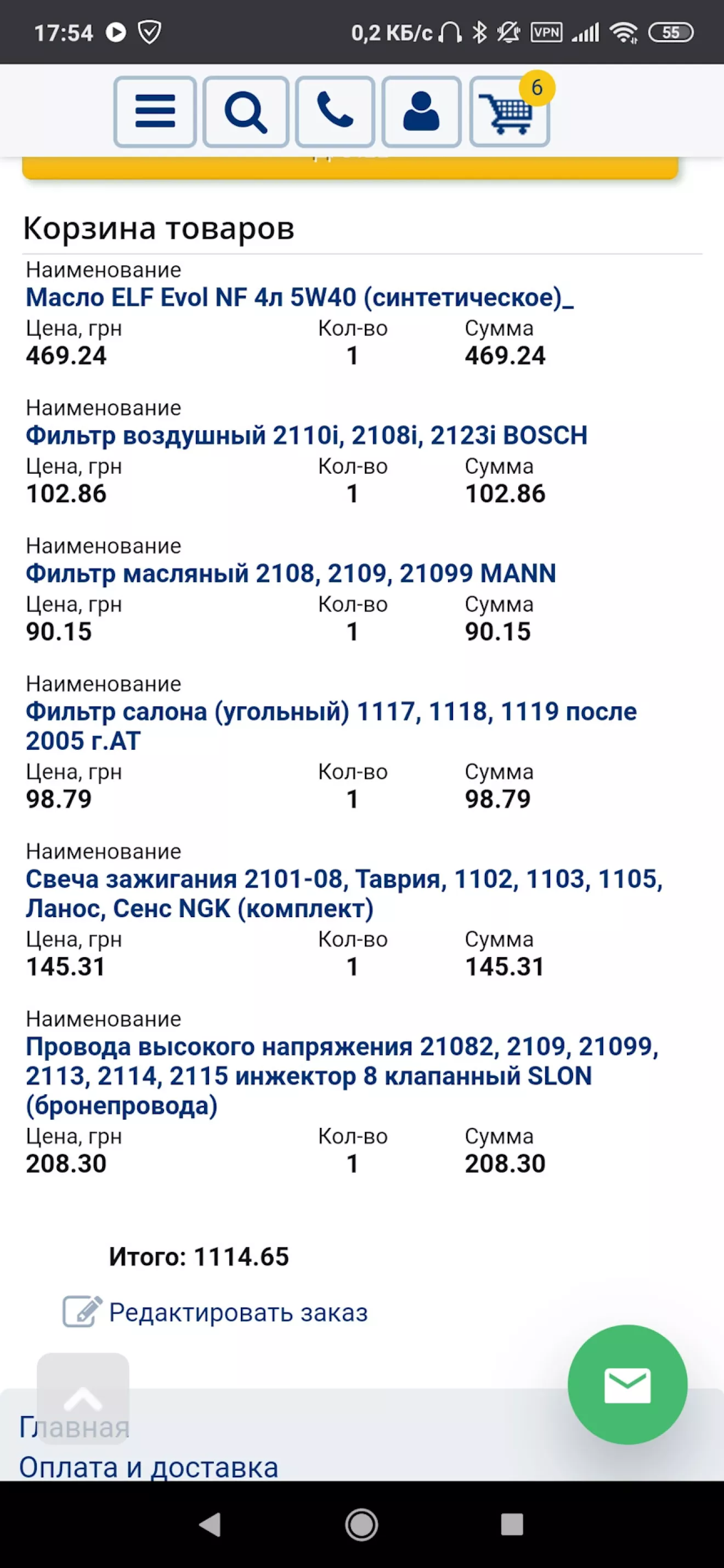The image size is (724, 1568).
Task: Open Свеча зажигания NGK (комплект) link
Action: click(344, 893)
